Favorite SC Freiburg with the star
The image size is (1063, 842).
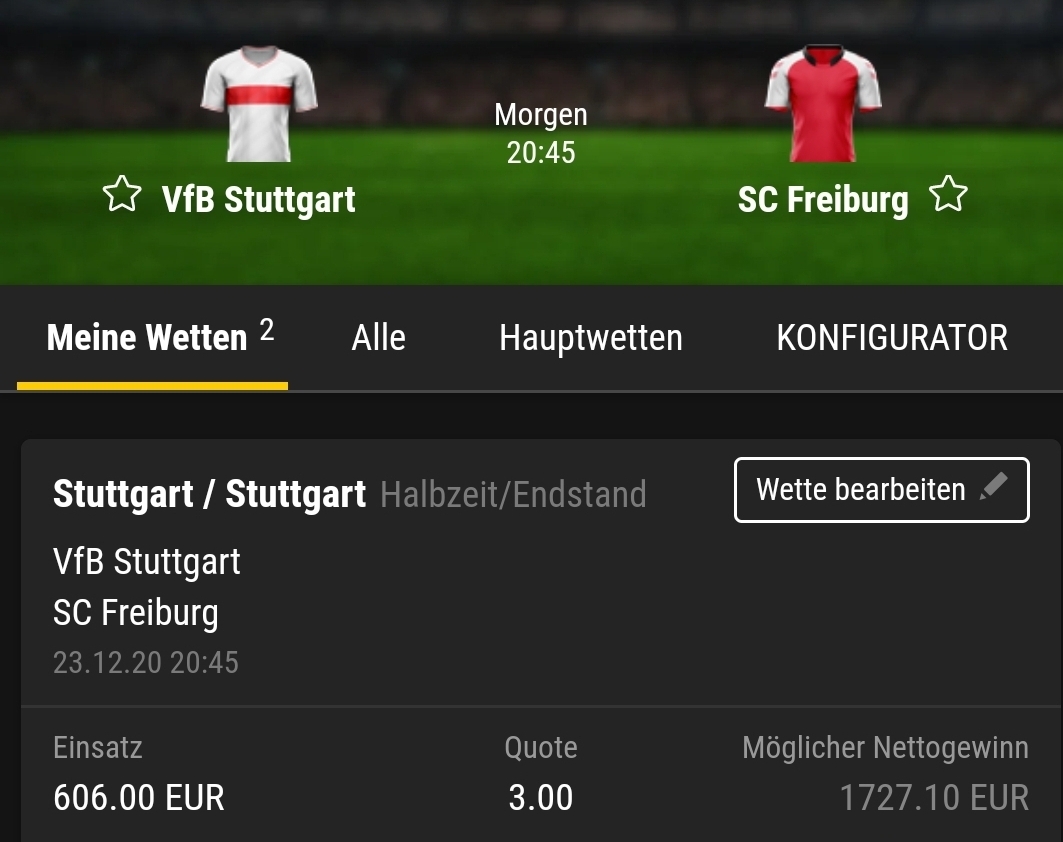[948, 194]
